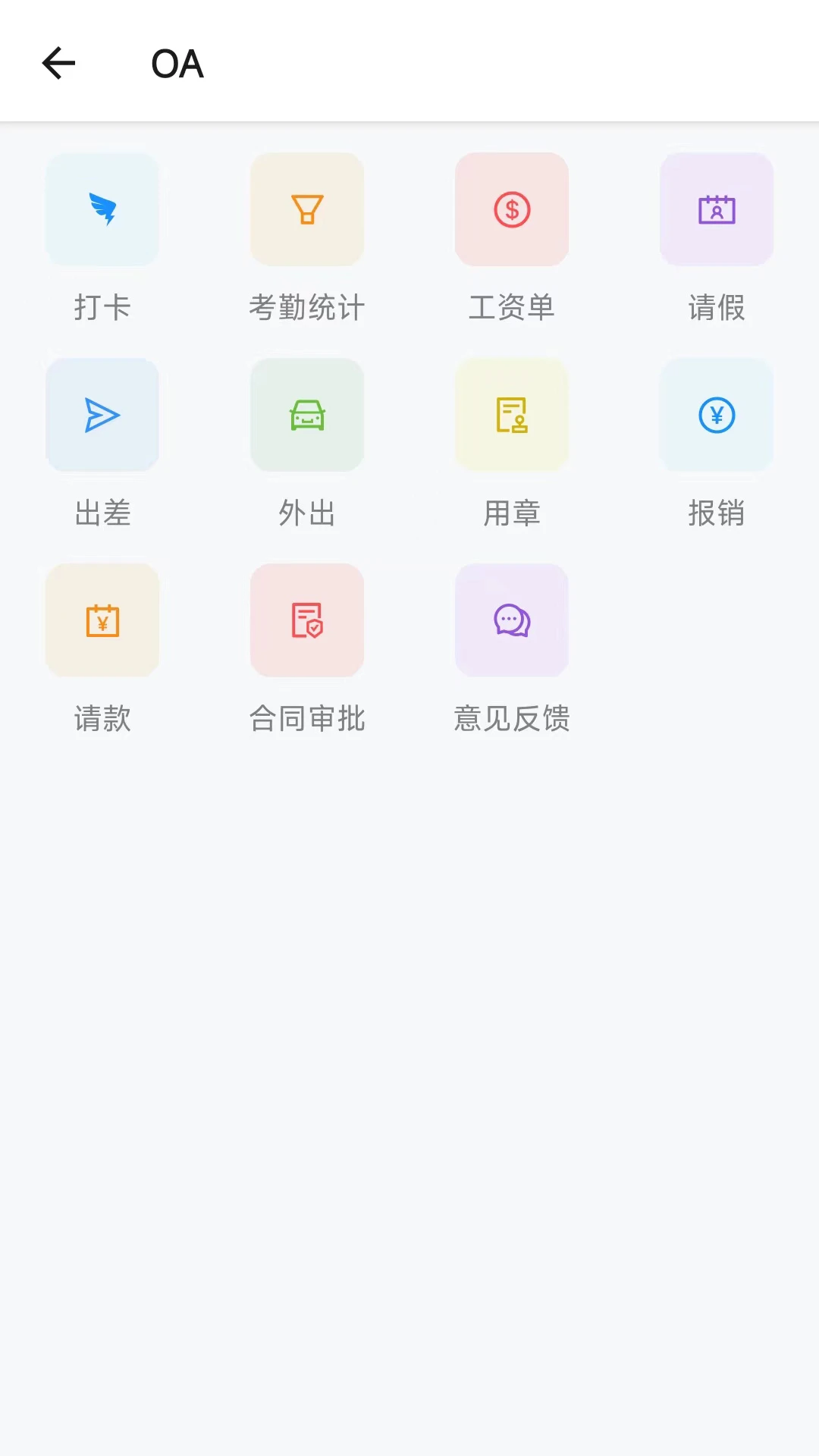Open the 打卡 check-in icon
Image resolution: width=819 pixels, height=1456 pixels.
point(102,209)
